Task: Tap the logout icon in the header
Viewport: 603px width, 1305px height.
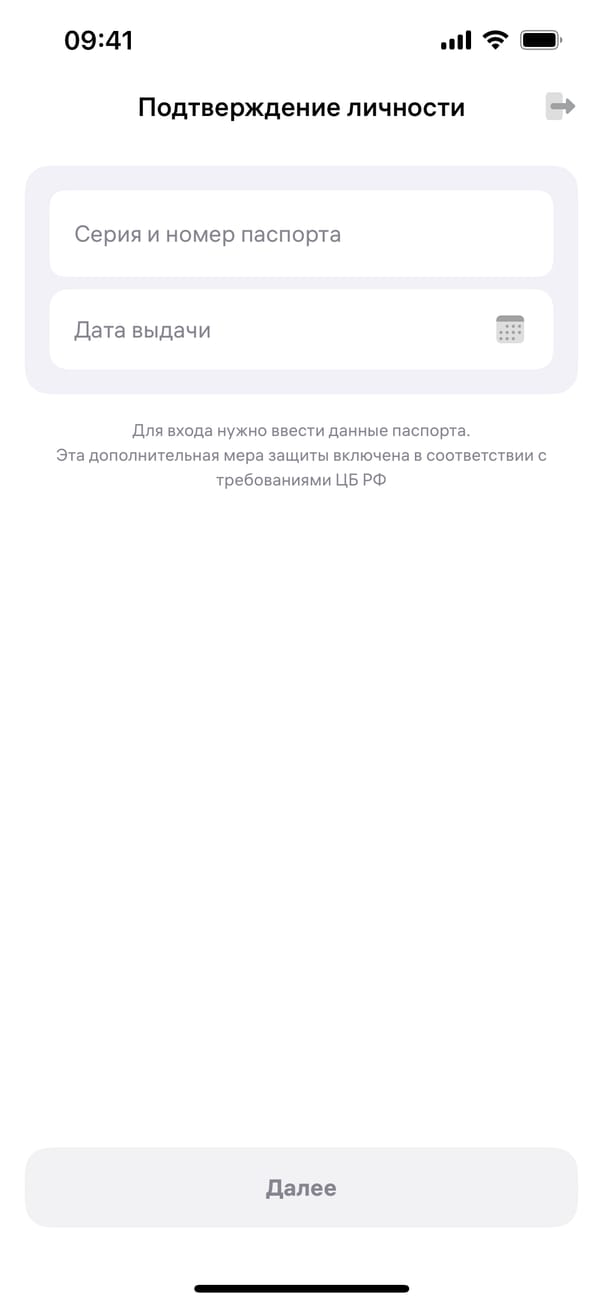Action: click(560, 106)
